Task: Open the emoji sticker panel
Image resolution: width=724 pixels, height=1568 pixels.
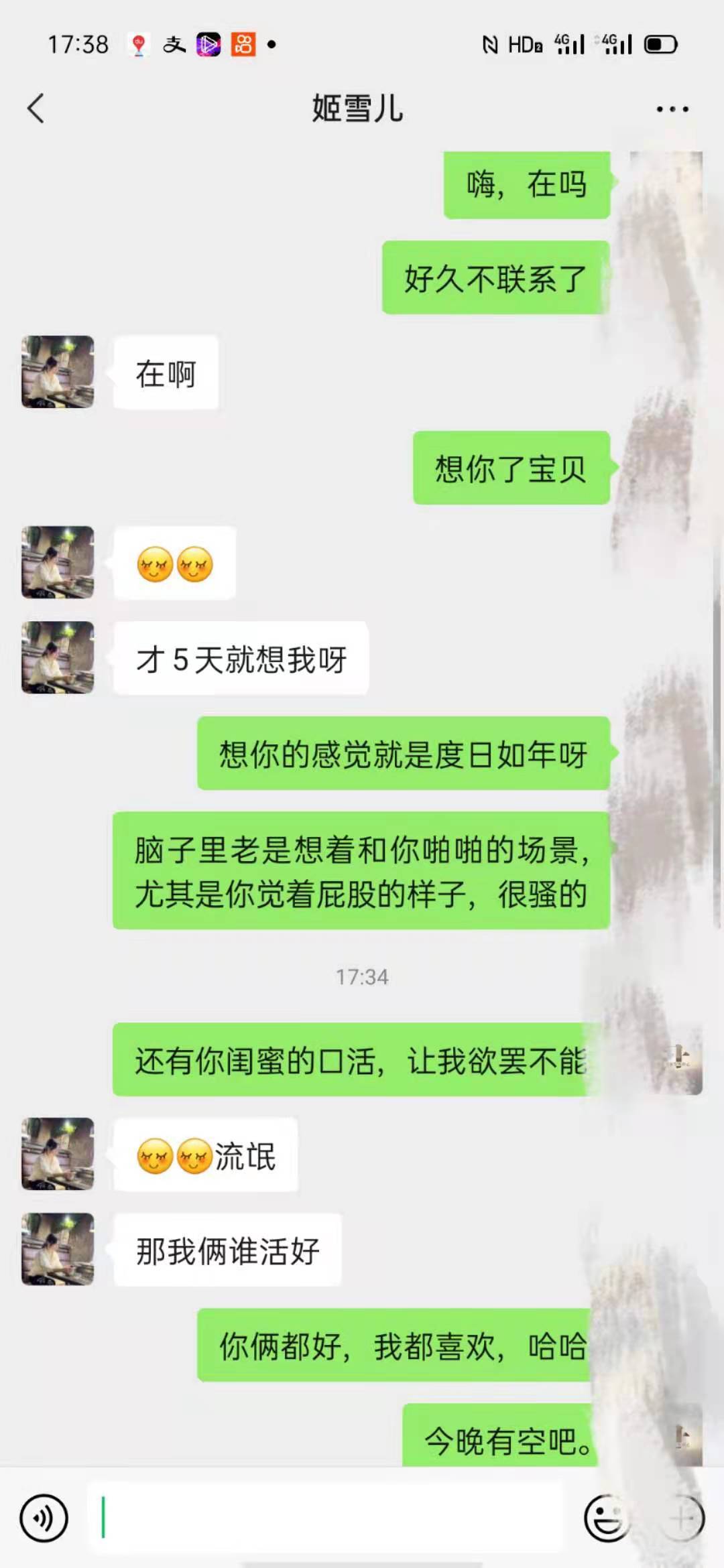Action: [x=607, y=1518]
